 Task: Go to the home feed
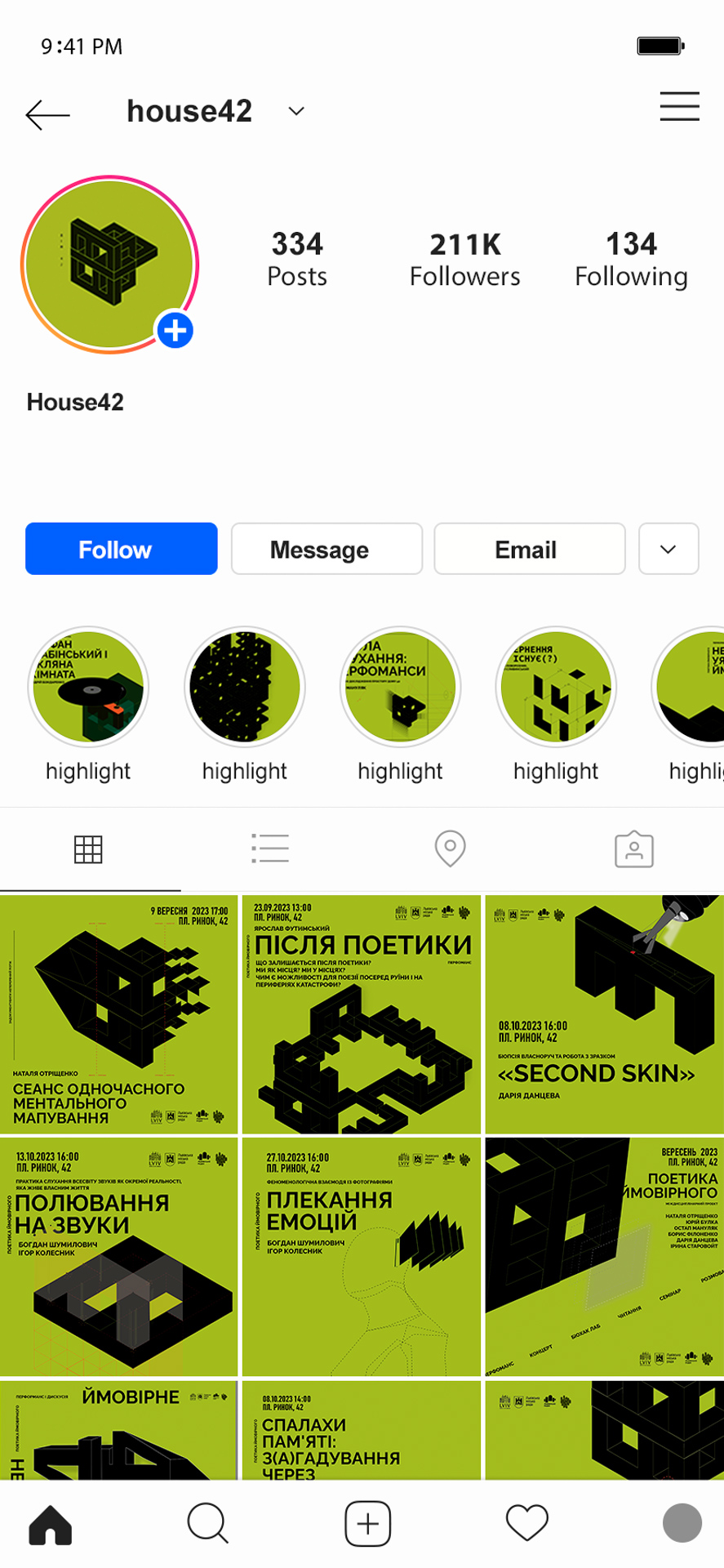pos(51,1523)
